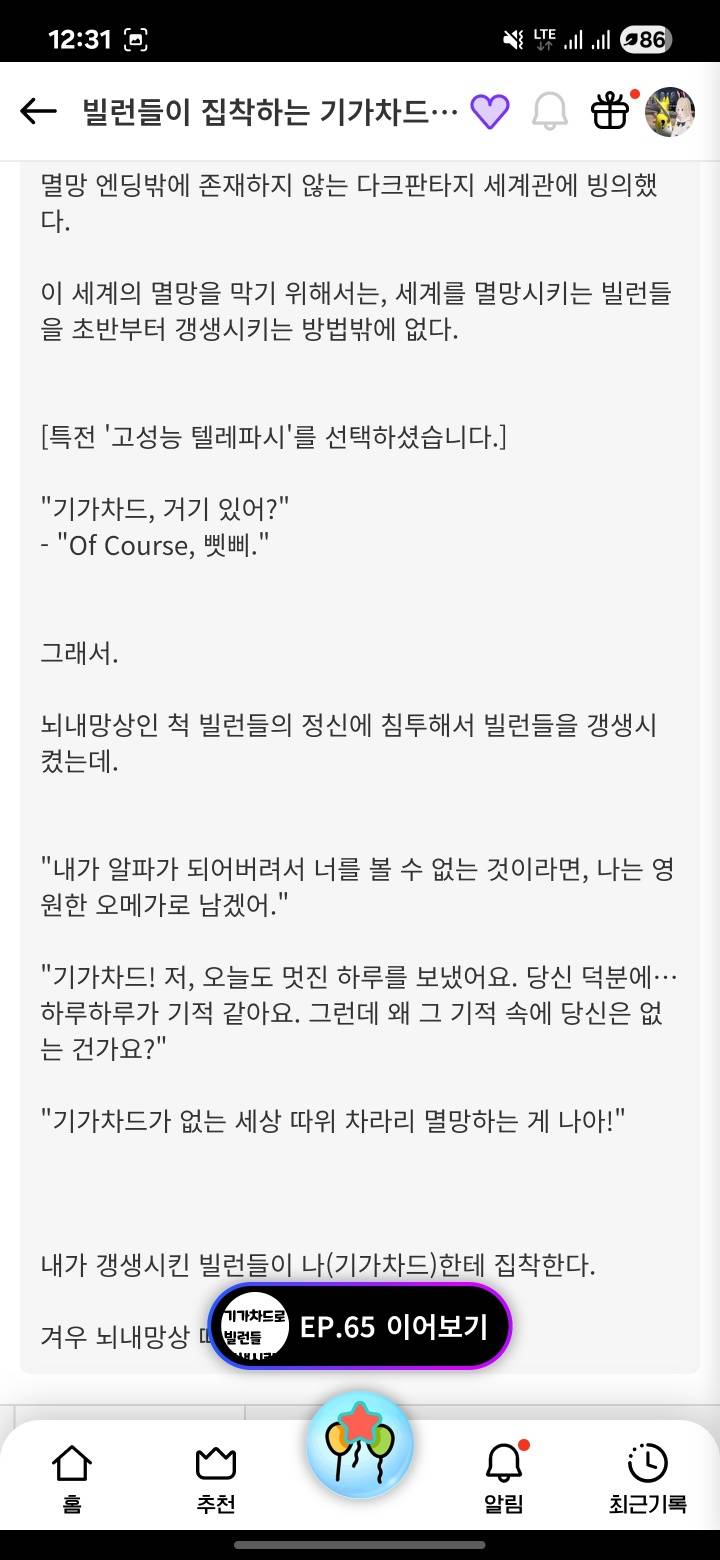Open the 알림 tab
Viewport: 720px width, 1560px height.
[504, 1480]
